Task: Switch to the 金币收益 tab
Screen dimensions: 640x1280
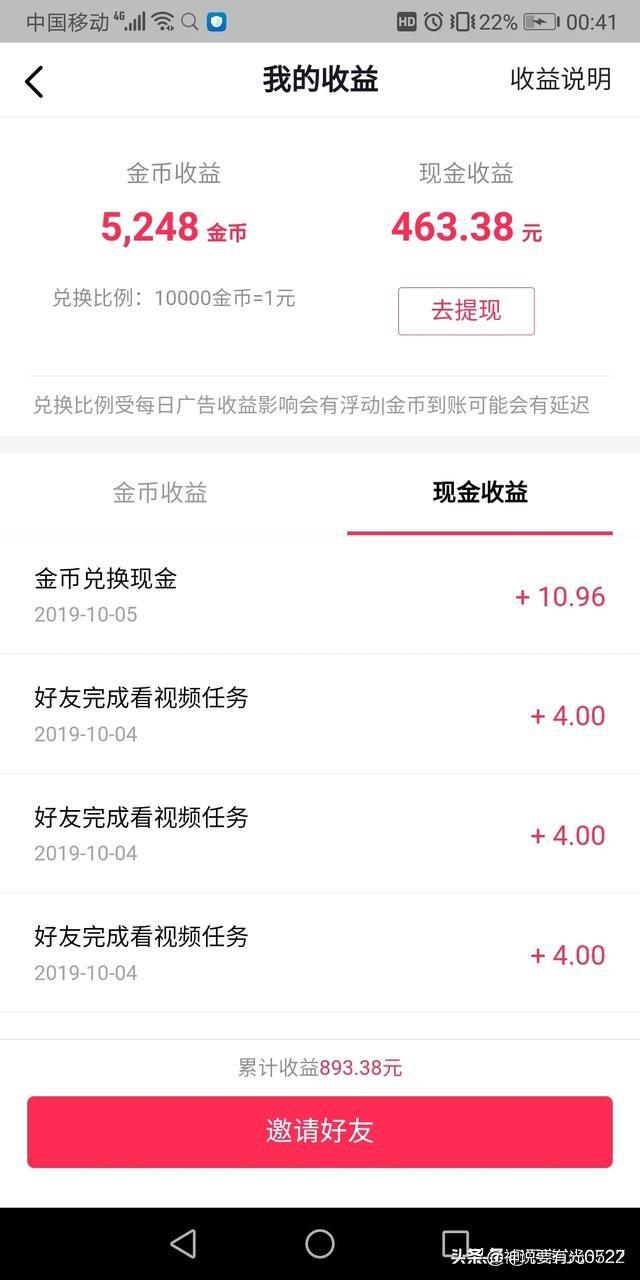Action: click(x=160, y=492)
